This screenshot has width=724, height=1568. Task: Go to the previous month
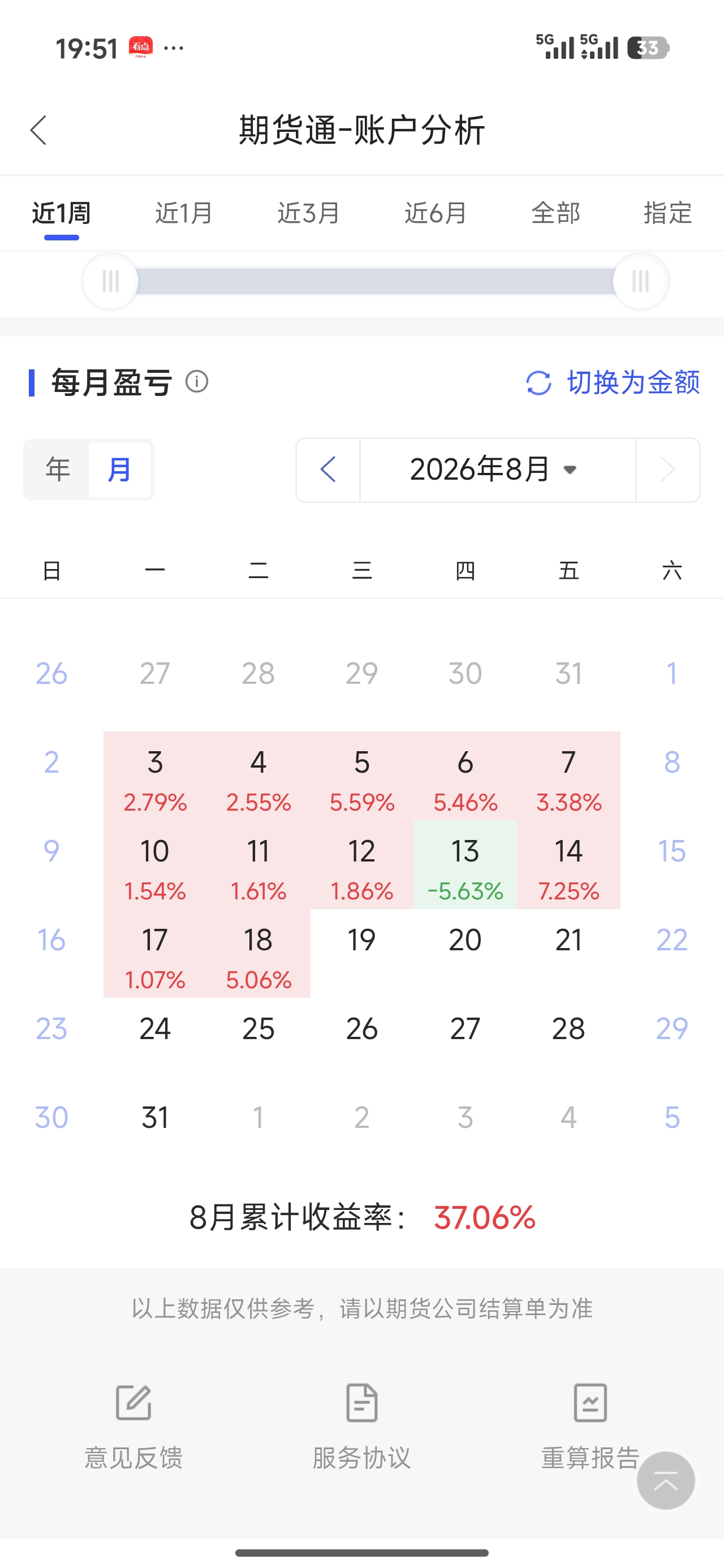tap(328, 469)
